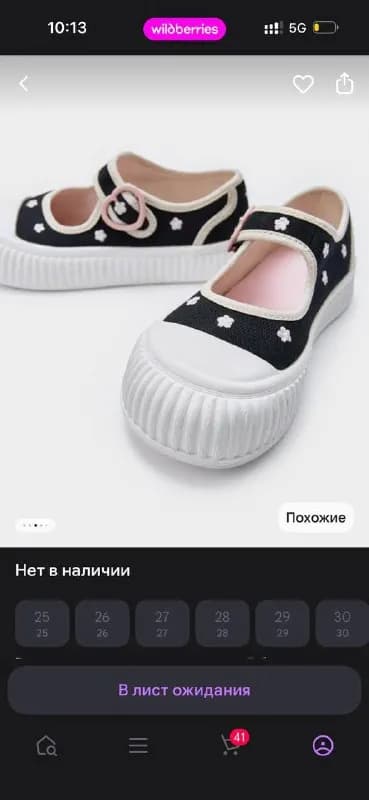The image size is (369, 800).
Task: Open the catalog menu tab
Action: pyautogui.click(x=138, y=746)
